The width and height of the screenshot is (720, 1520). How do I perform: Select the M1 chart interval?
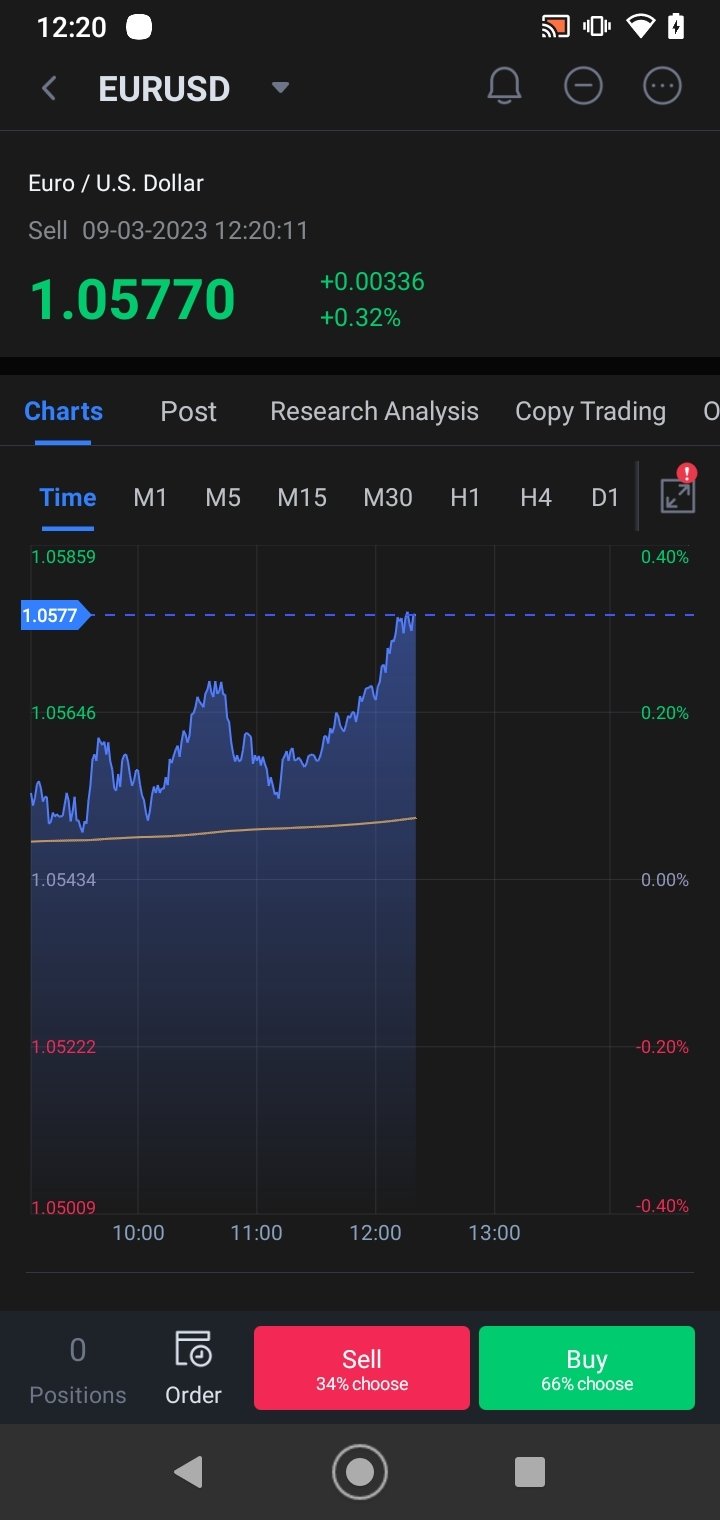150,498
